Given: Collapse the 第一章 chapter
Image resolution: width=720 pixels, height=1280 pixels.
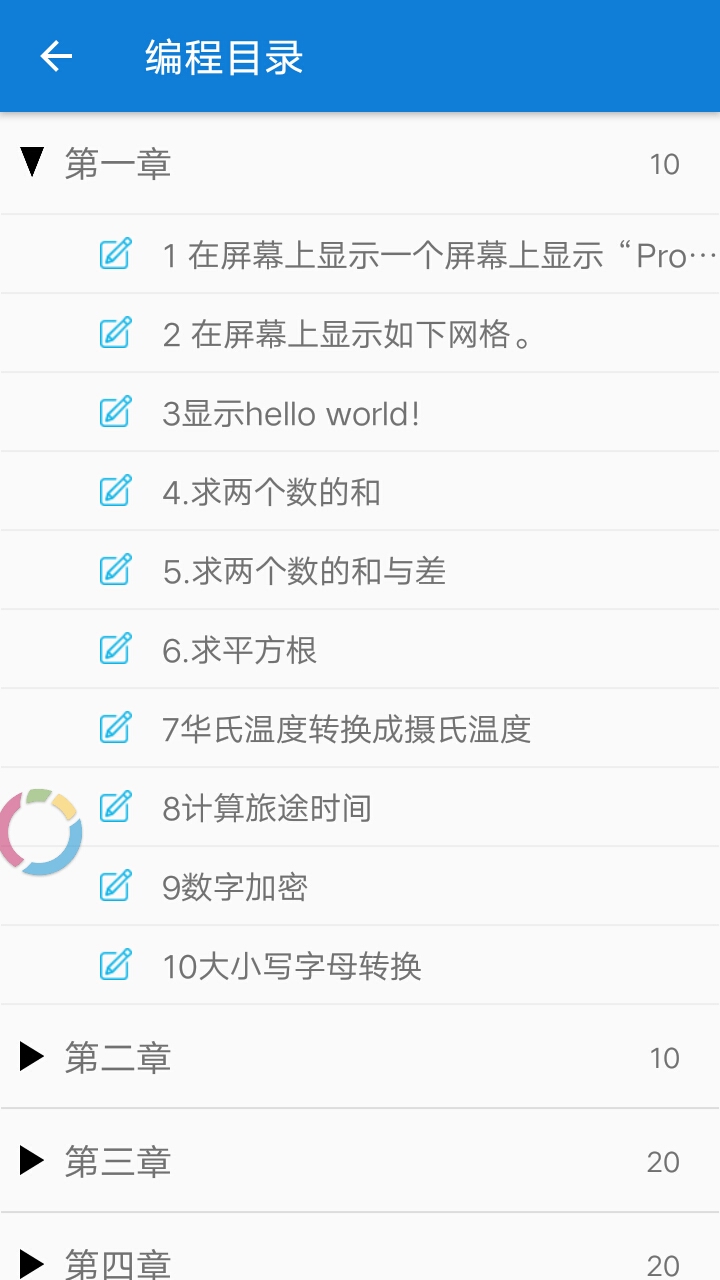Looking at the screenshot, I should pos(360,163).
